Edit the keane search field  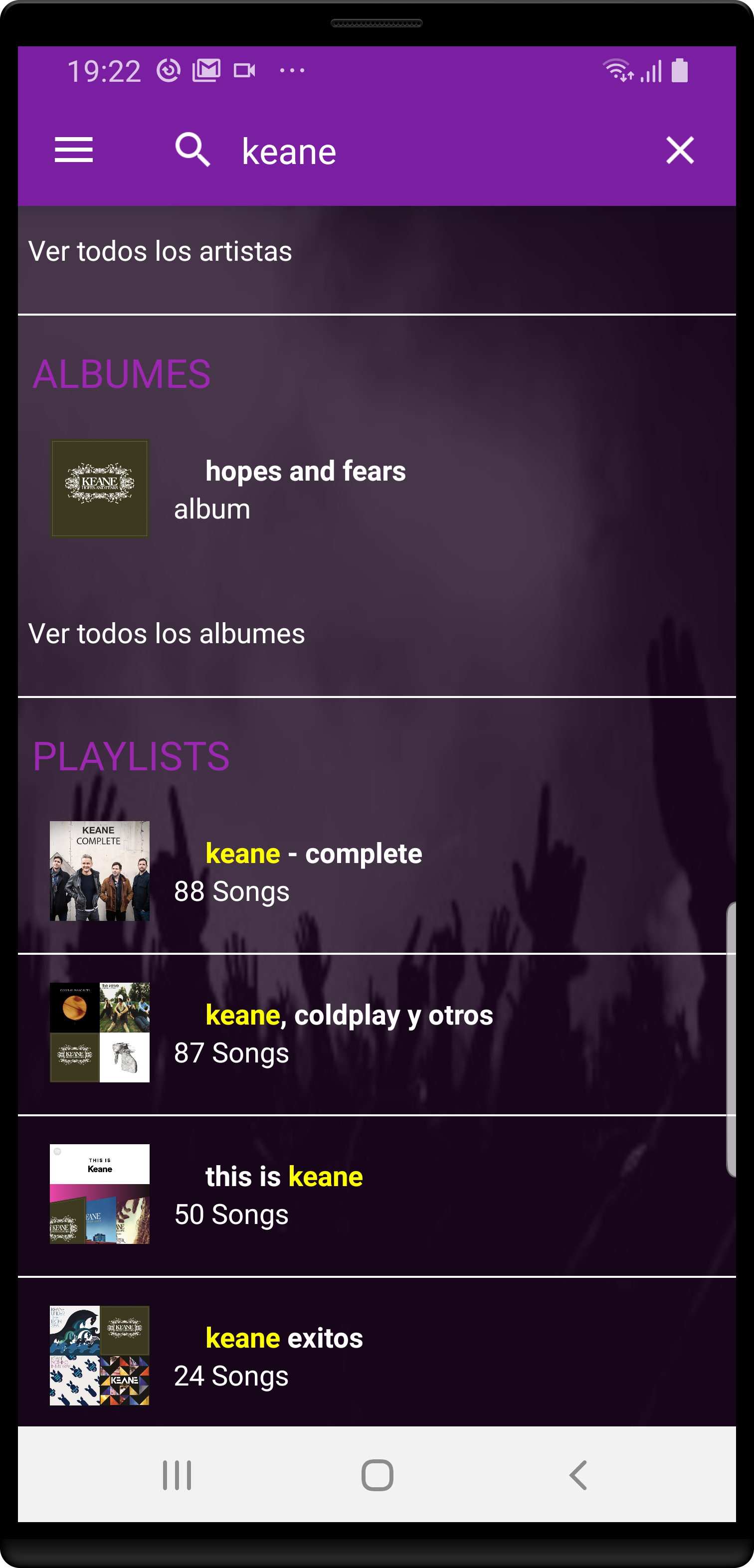coord(426,151)
